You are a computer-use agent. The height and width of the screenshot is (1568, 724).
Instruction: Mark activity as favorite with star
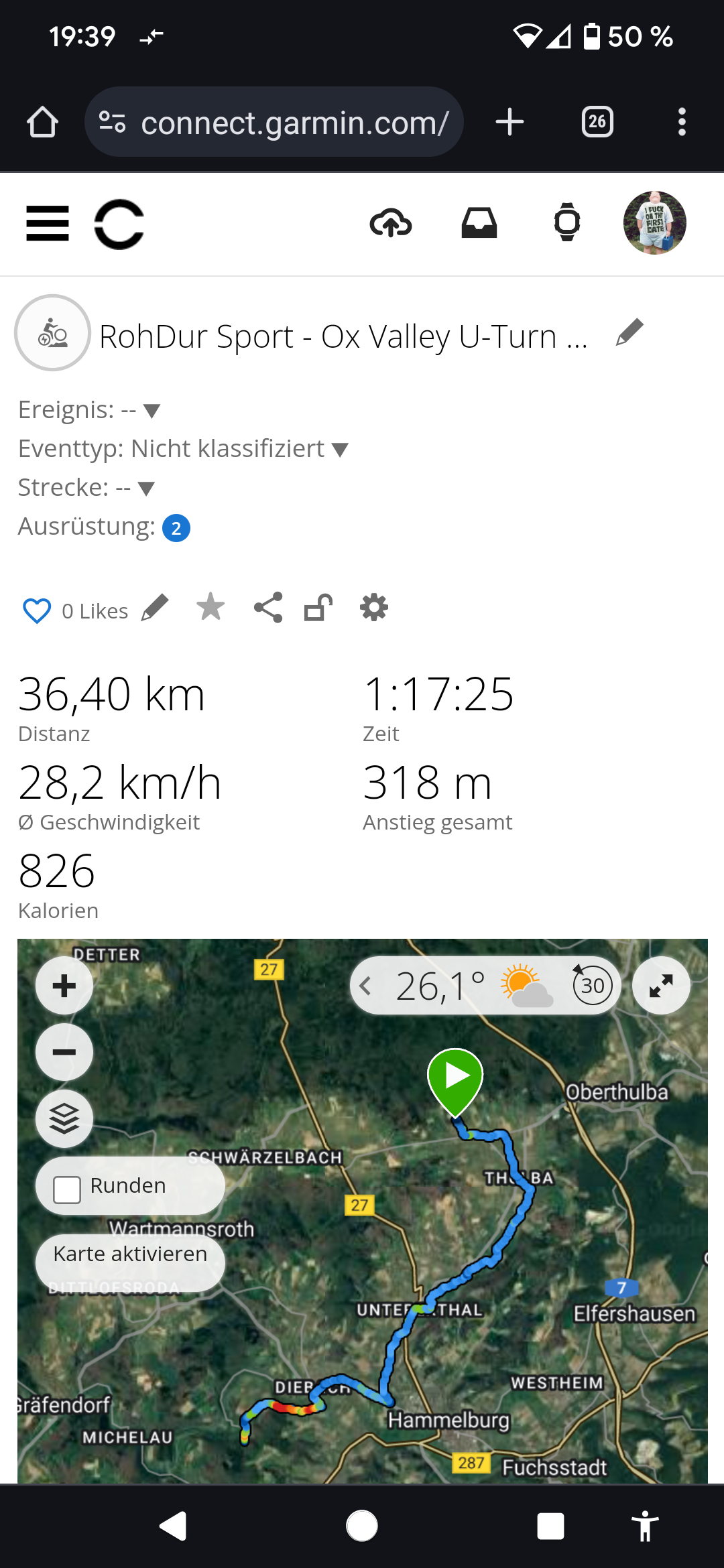[210, 607]
